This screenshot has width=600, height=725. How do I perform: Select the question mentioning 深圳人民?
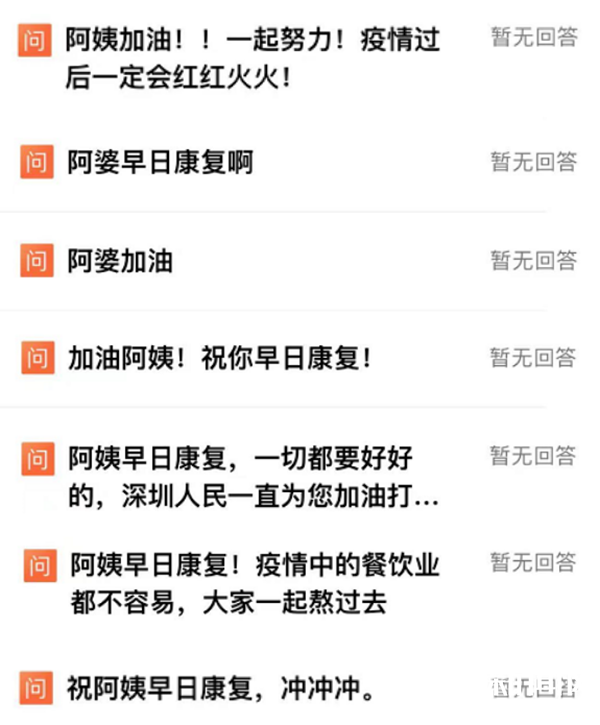[x=253, y=476]
